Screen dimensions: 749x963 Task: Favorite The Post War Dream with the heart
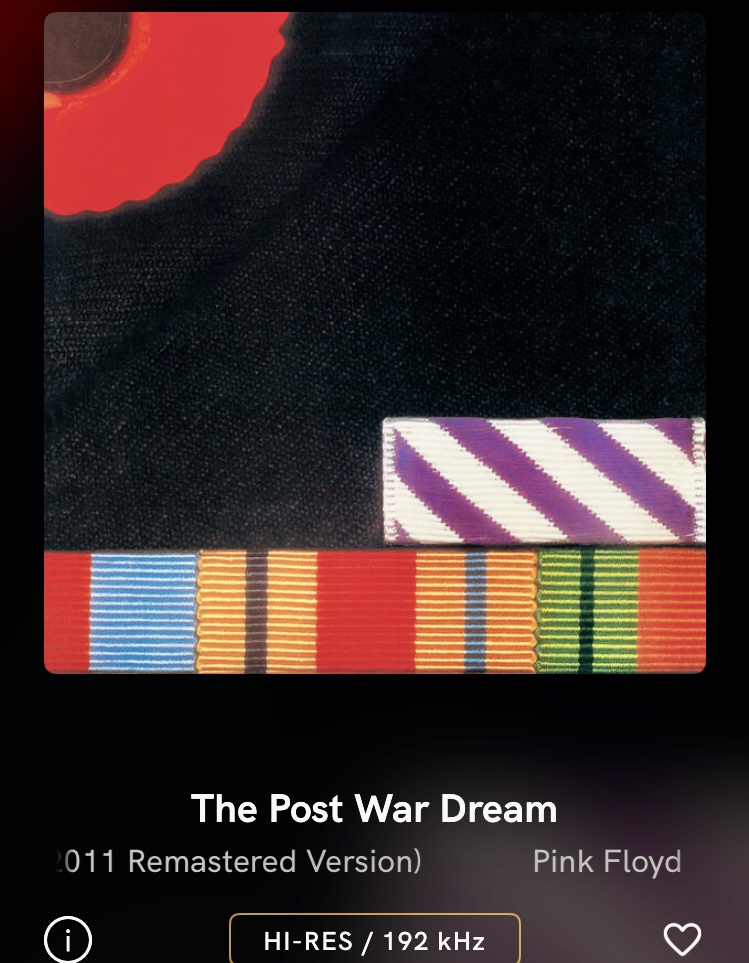coord(682,940)
